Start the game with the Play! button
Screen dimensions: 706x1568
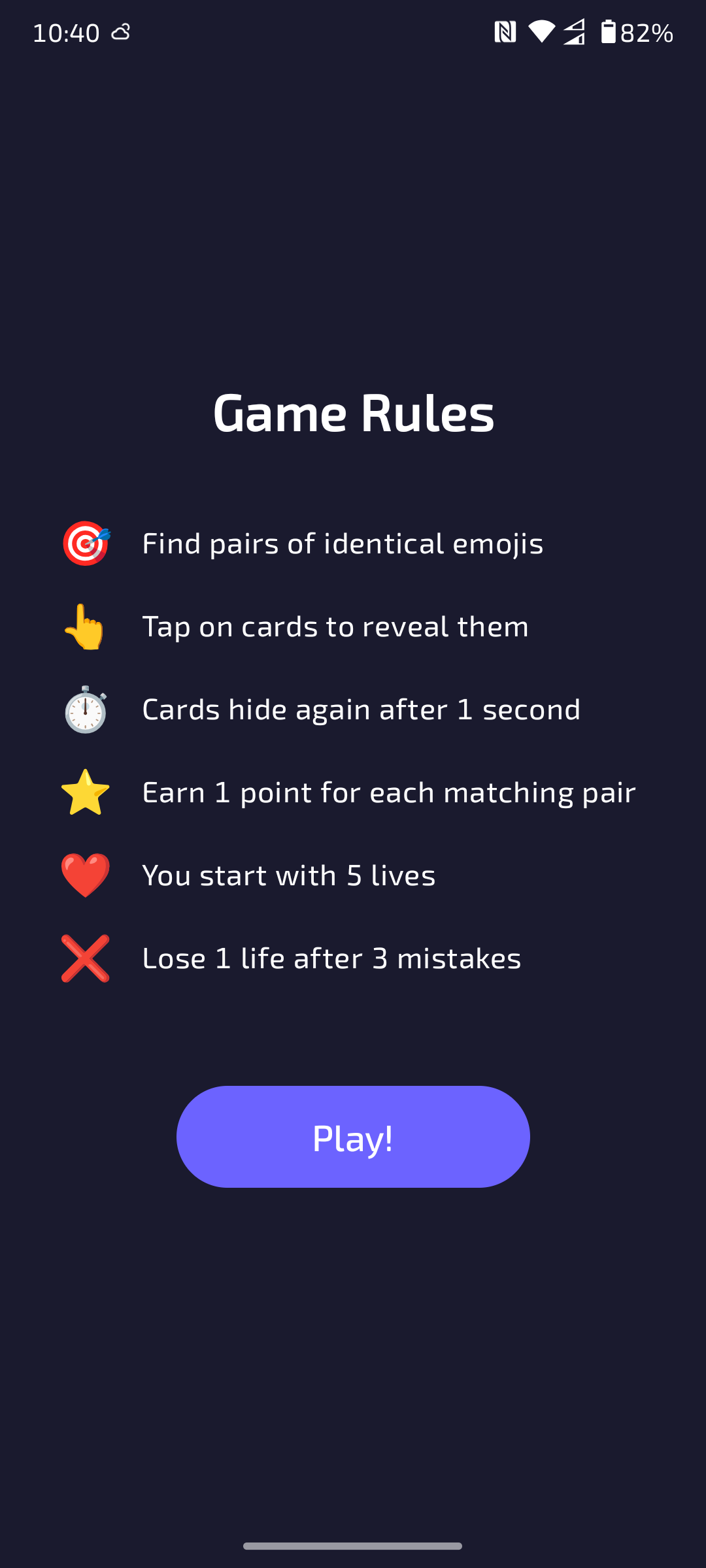pos(353,1137)
